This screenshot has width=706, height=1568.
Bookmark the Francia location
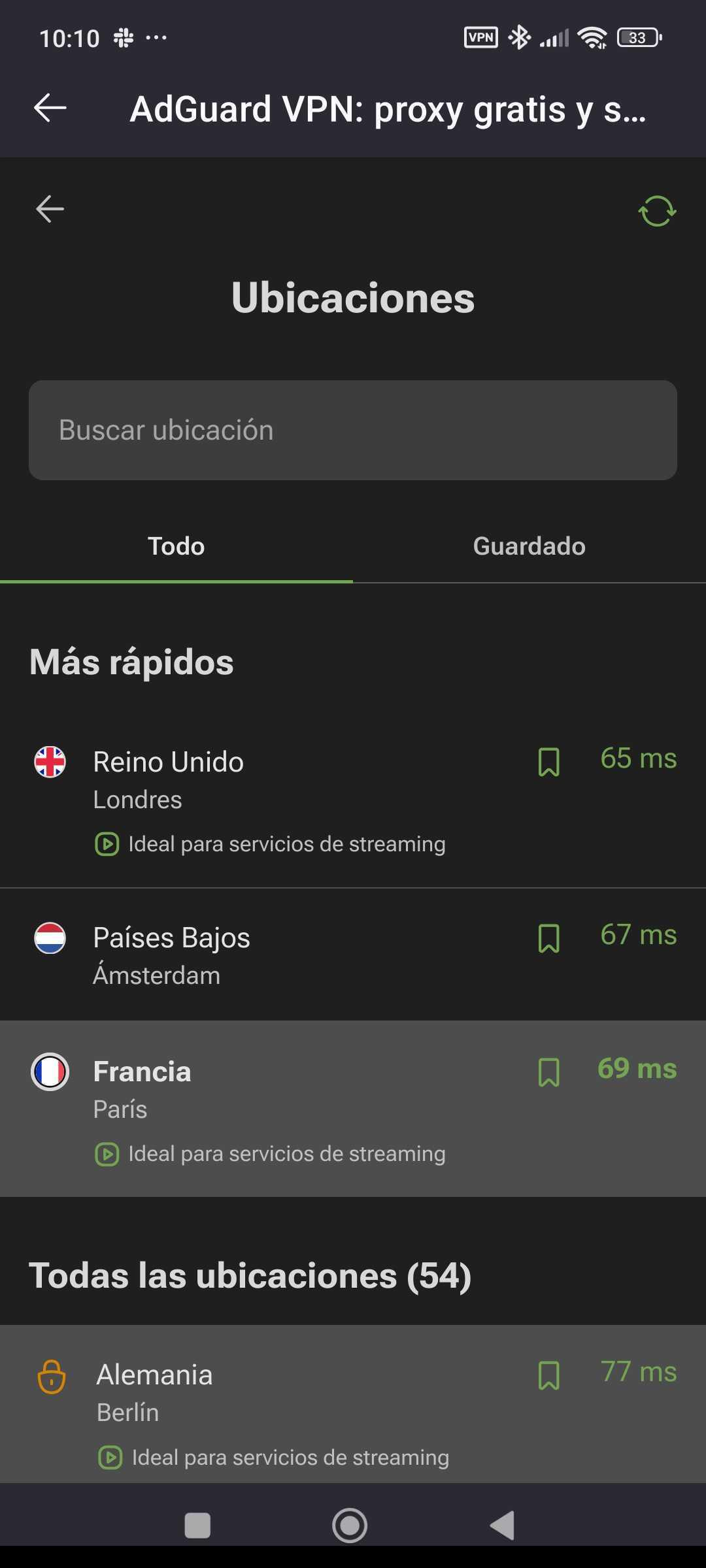coord(548,1072)
